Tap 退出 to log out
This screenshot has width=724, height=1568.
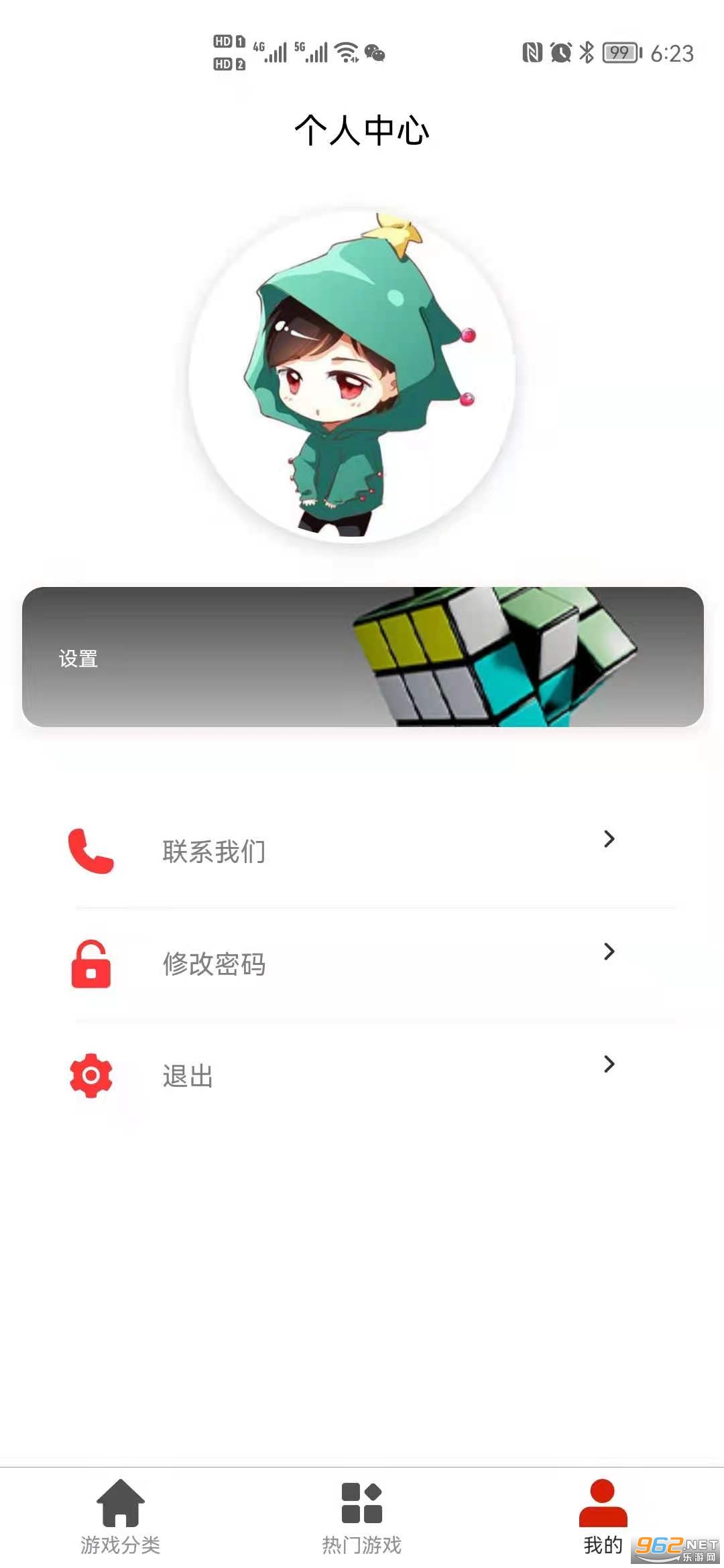pyautogui.click(x=362, y=1077)
